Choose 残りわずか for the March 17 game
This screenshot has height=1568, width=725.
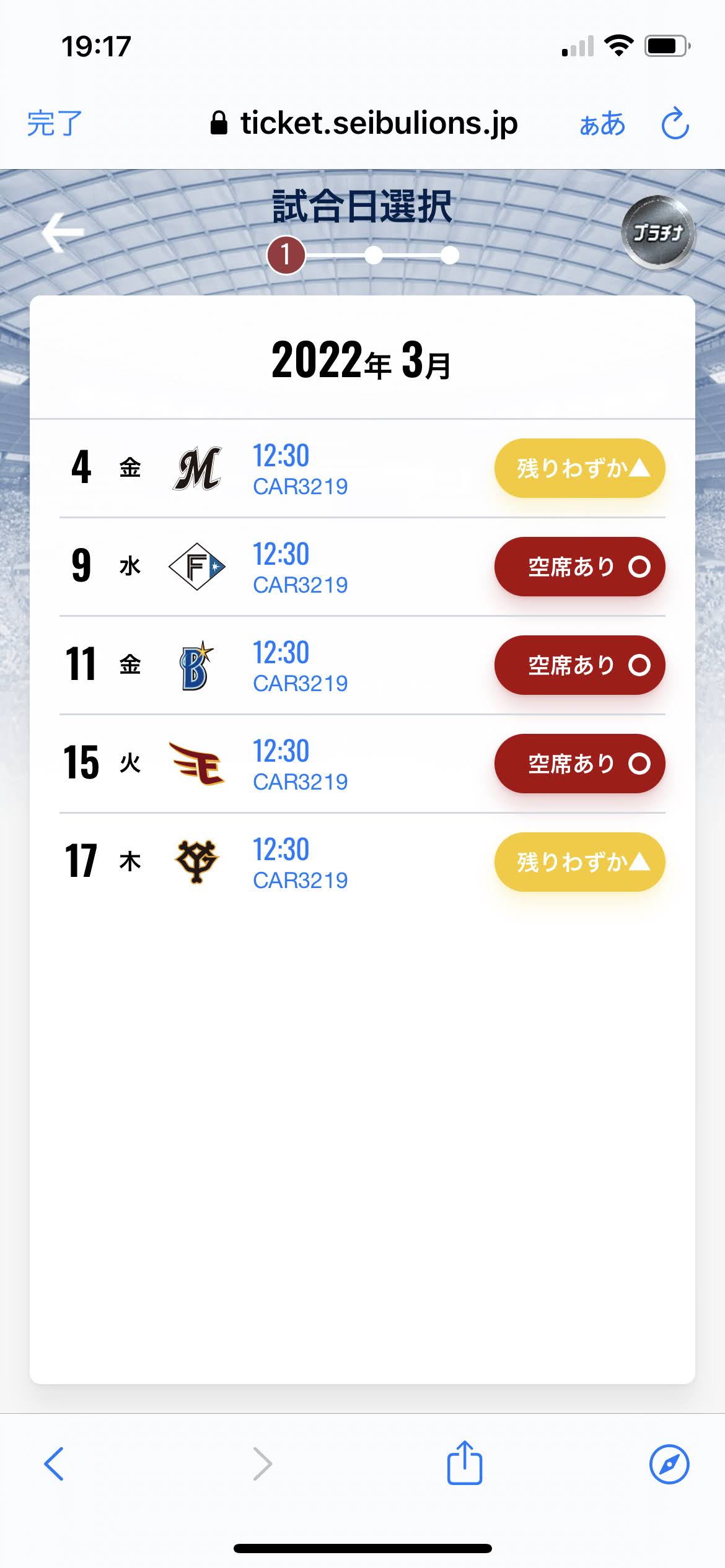point(579,862)
